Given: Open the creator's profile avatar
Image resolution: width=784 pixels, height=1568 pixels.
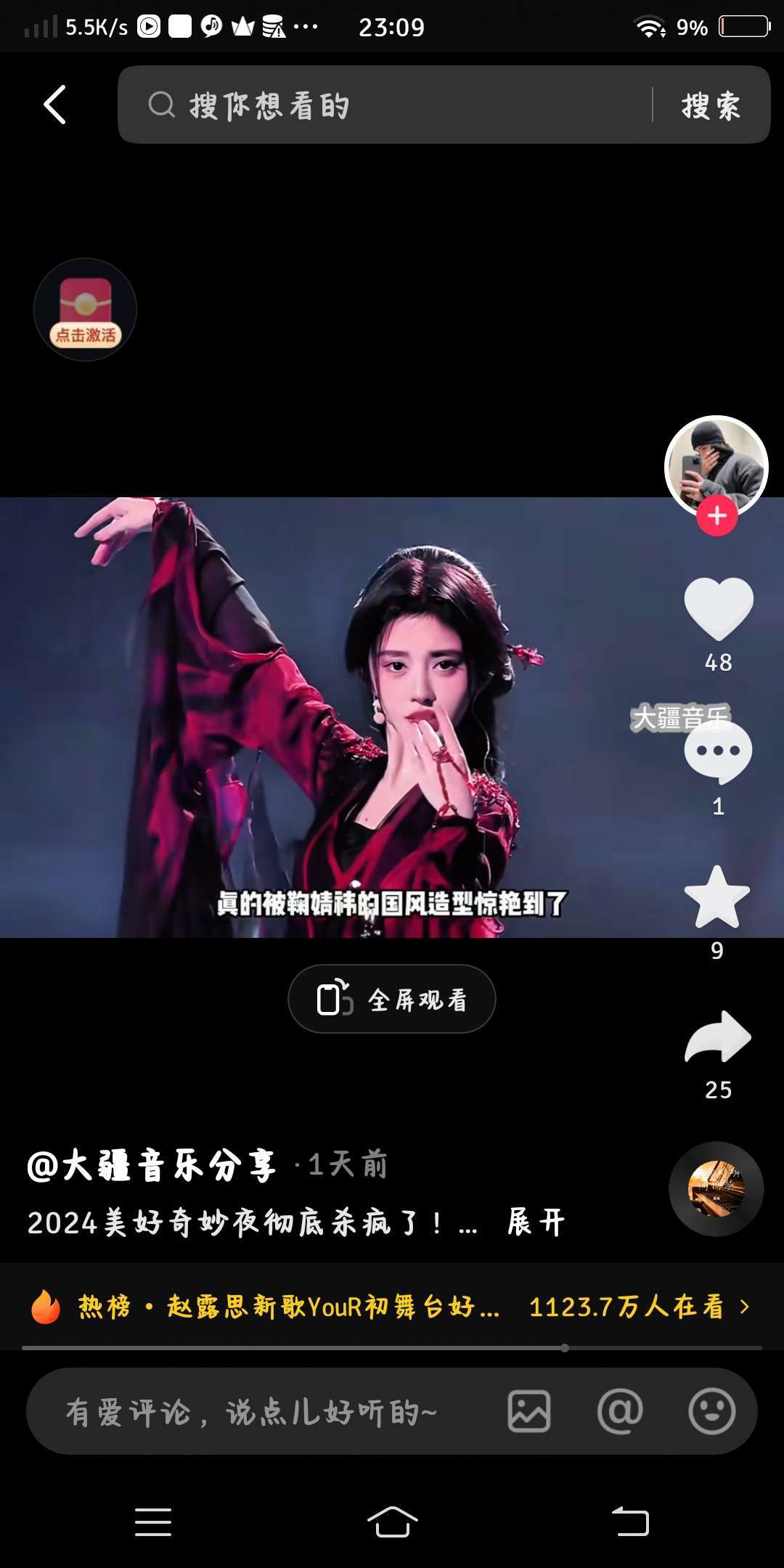Looking at the screenshot, I should (x=716, y=465).
